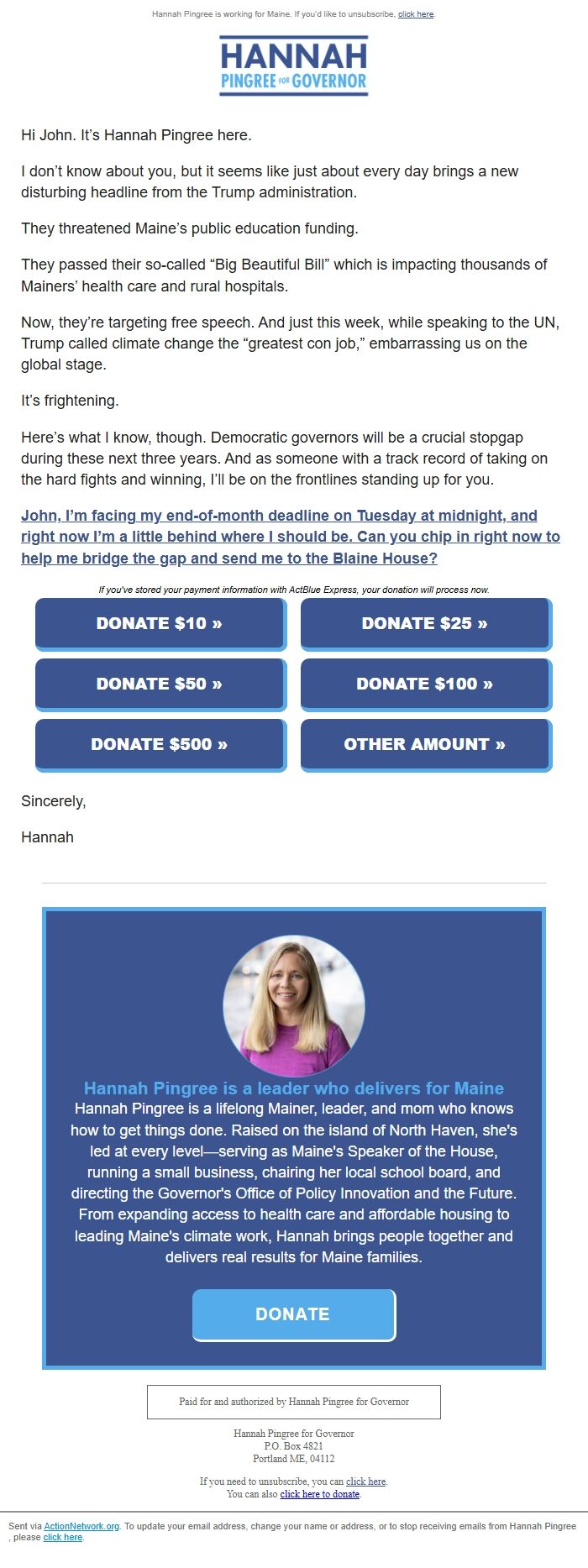Image resolution: width=588 pixels, height=1568 pixels.
Task: Choose the Donate $50 option
Action: pyautogui.click(x=160, y=684)
